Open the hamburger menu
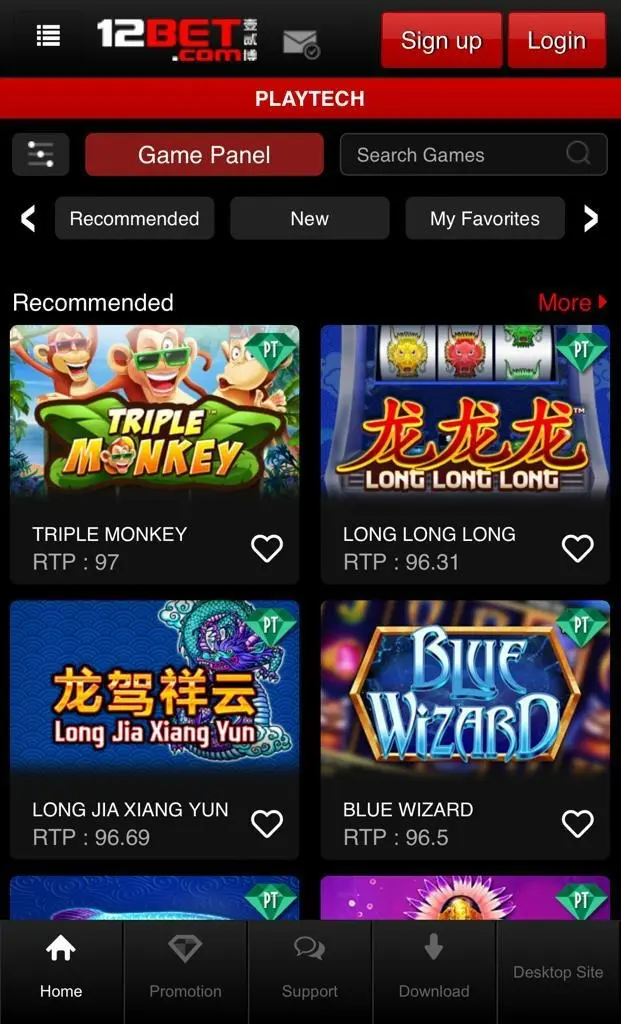 (48, 36)
